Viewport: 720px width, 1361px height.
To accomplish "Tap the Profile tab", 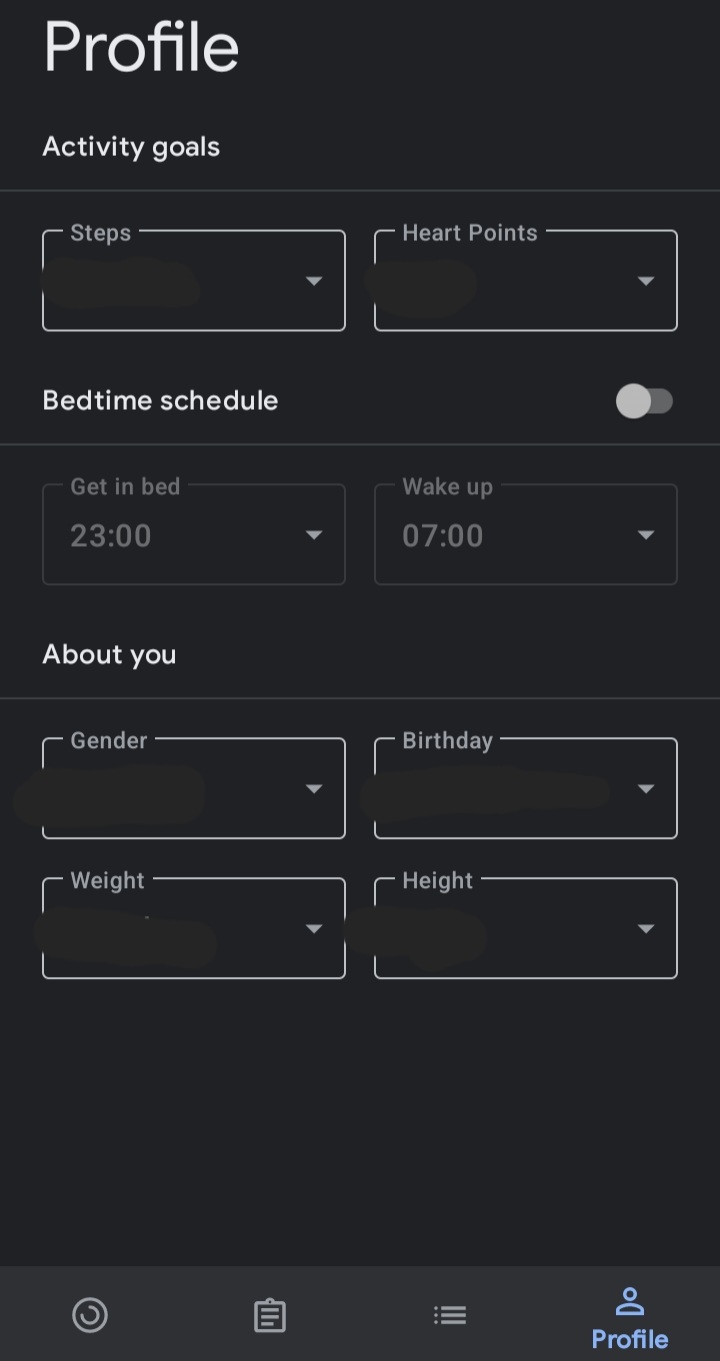I will click(x=629, y=1318).
